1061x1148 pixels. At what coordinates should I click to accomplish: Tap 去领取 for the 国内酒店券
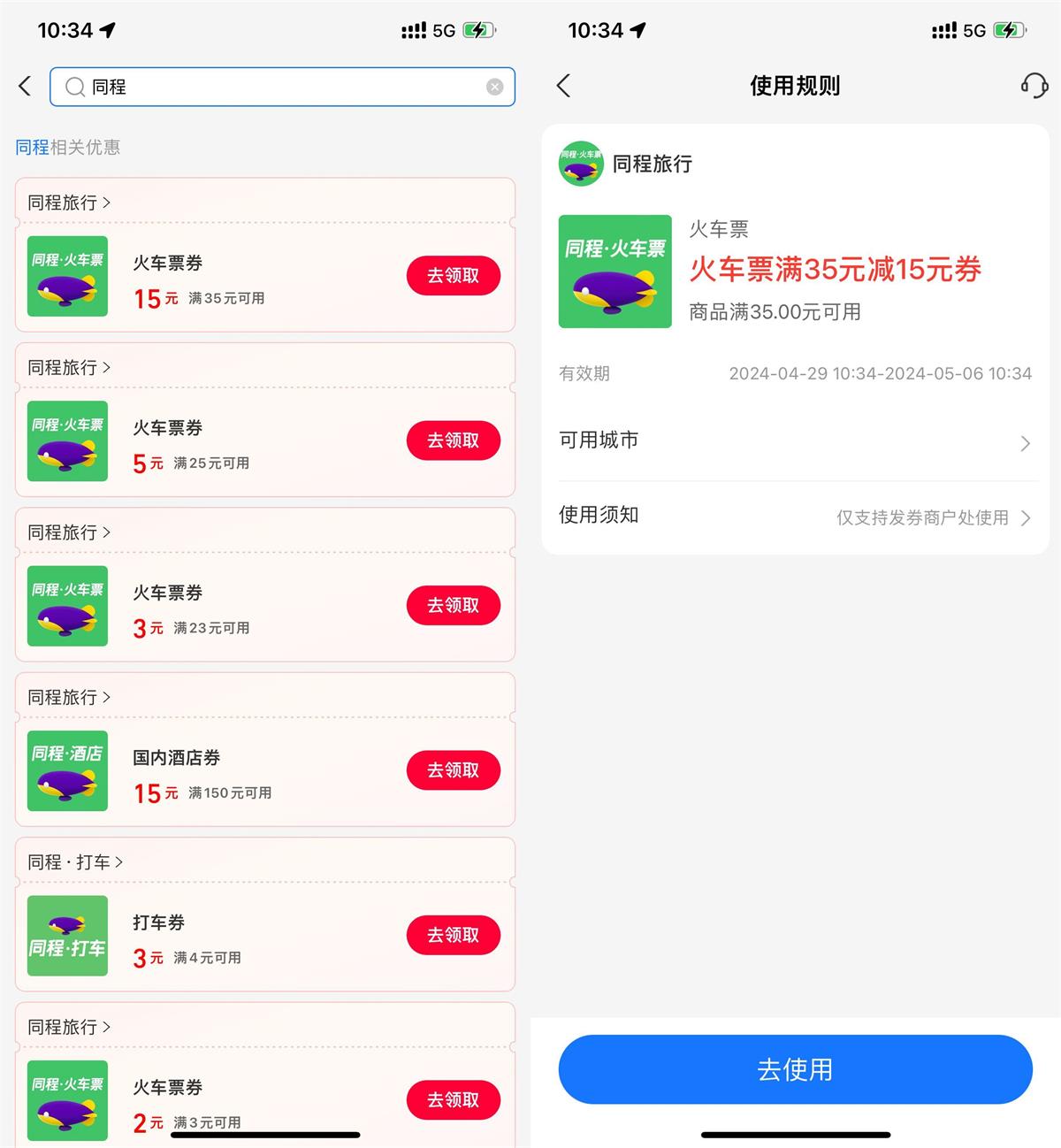click(453, 770)
